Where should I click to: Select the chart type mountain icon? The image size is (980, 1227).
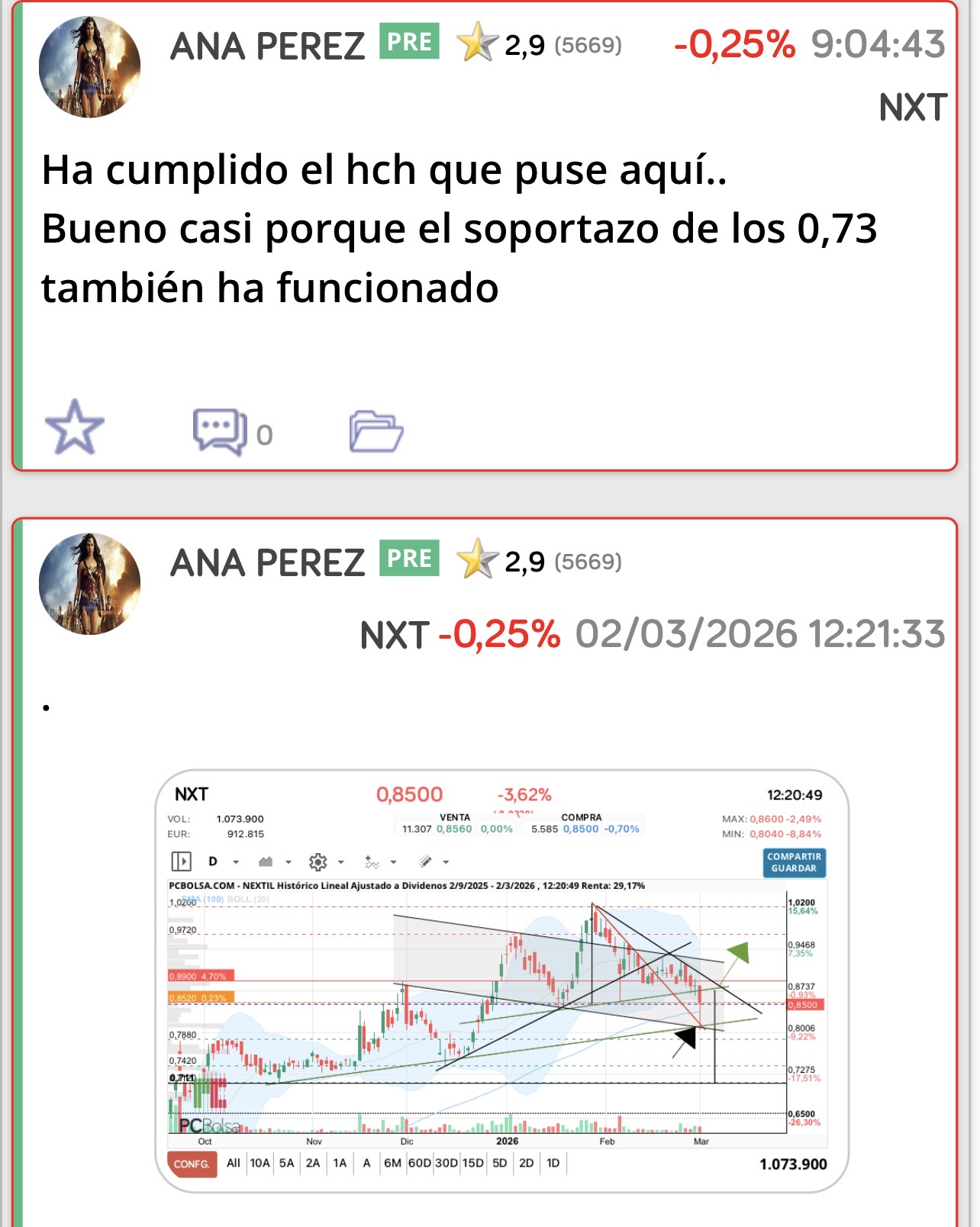[x=266, y=861]
